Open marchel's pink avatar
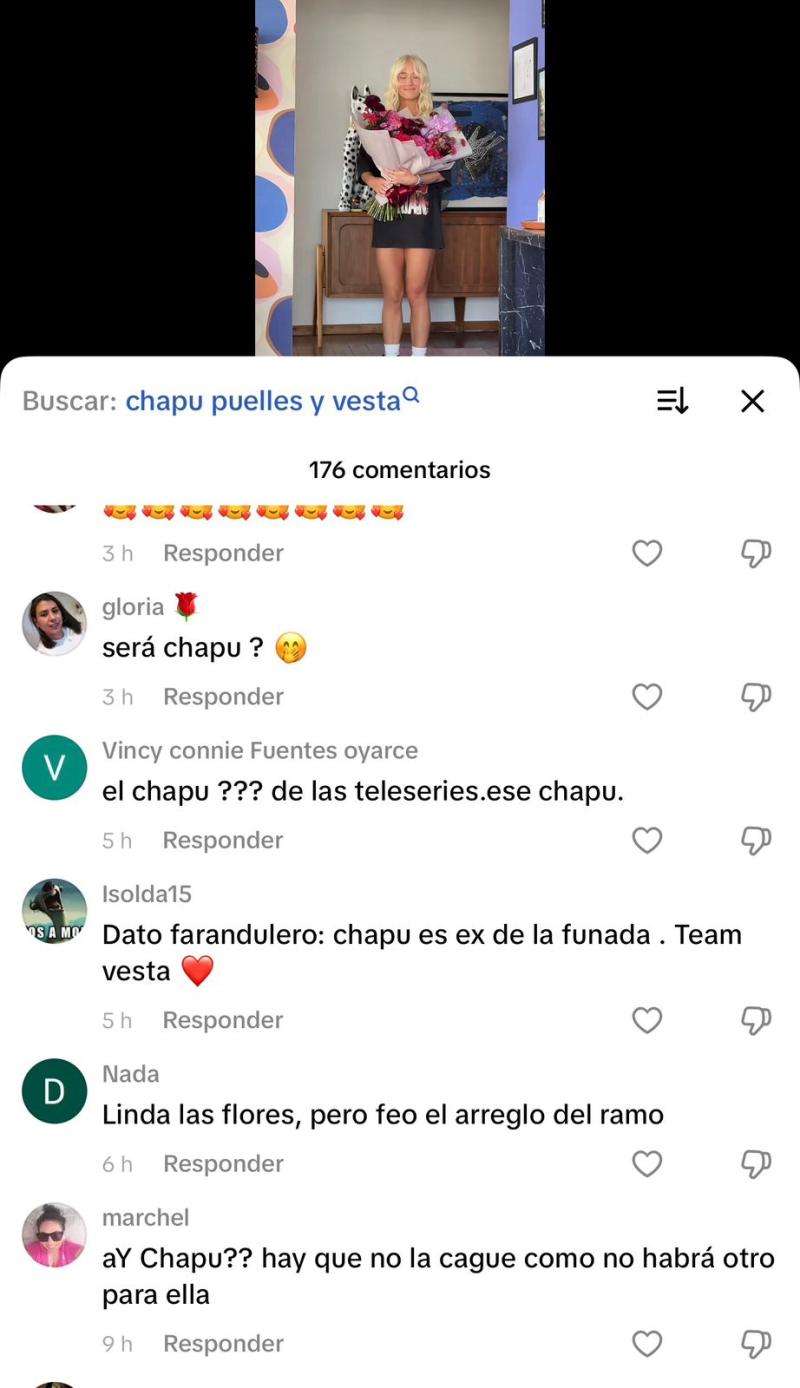Screen dimensions: 800x1388 [53, 1234]
